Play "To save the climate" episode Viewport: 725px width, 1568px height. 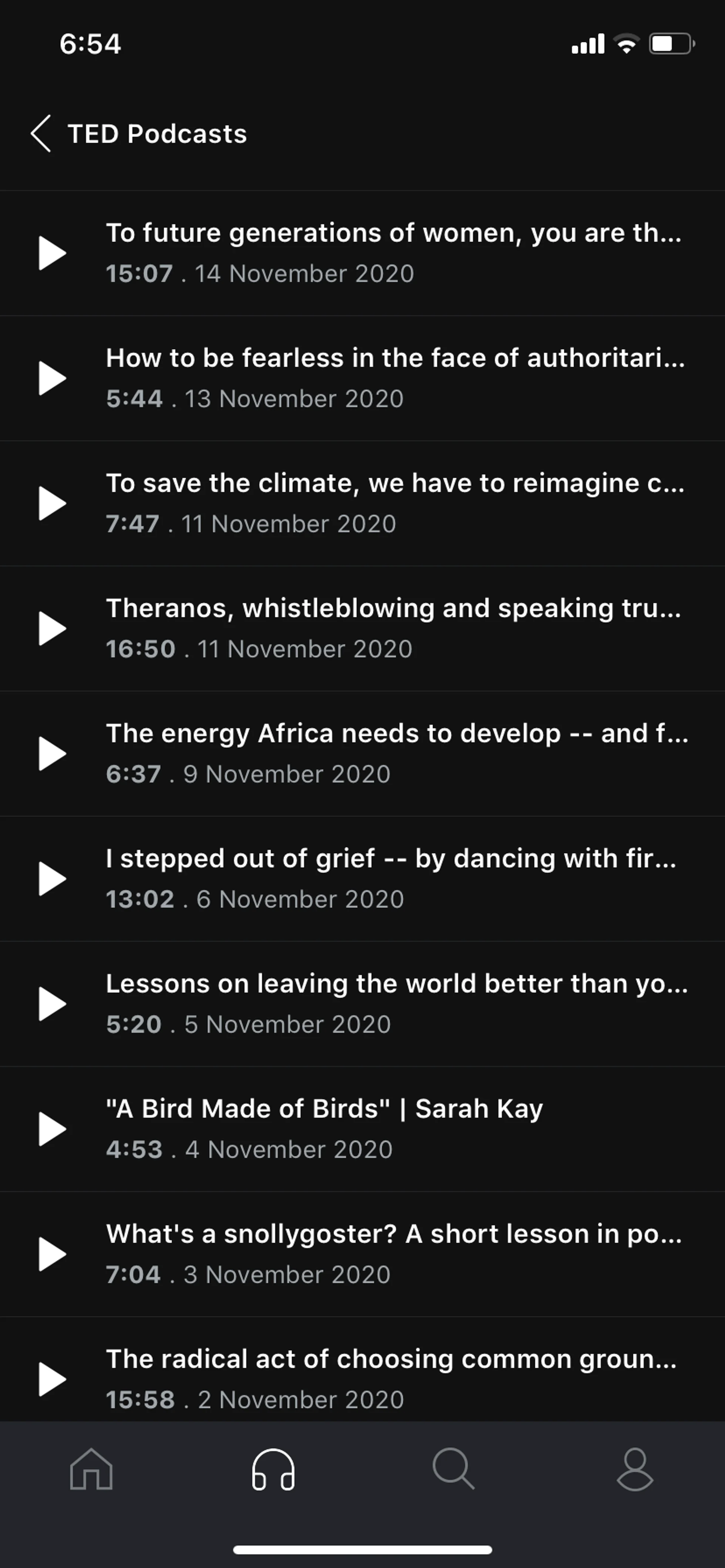[52, 503]
